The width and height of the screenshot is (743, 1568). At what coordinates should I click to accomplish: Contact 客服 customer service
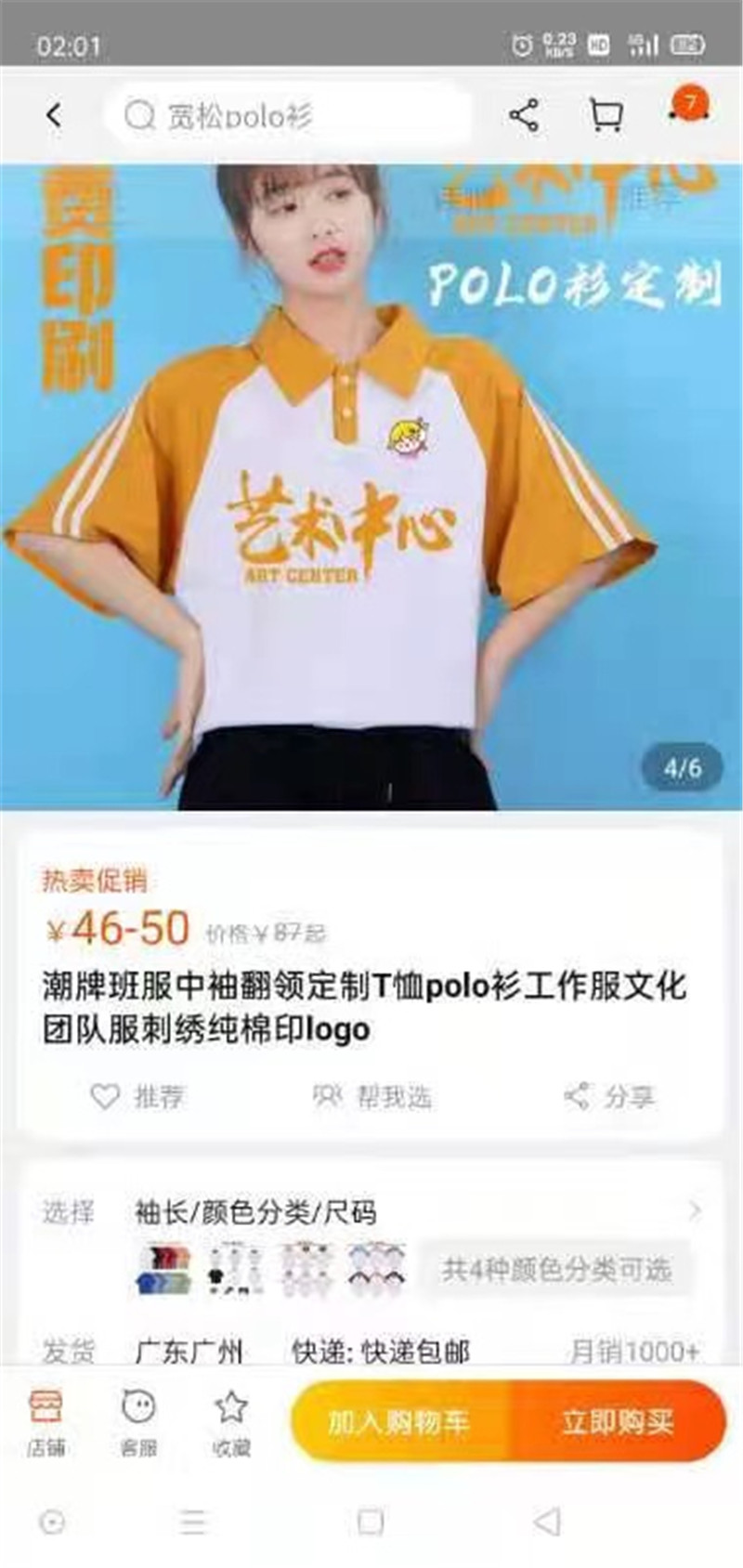click(x=138, y=1422)
